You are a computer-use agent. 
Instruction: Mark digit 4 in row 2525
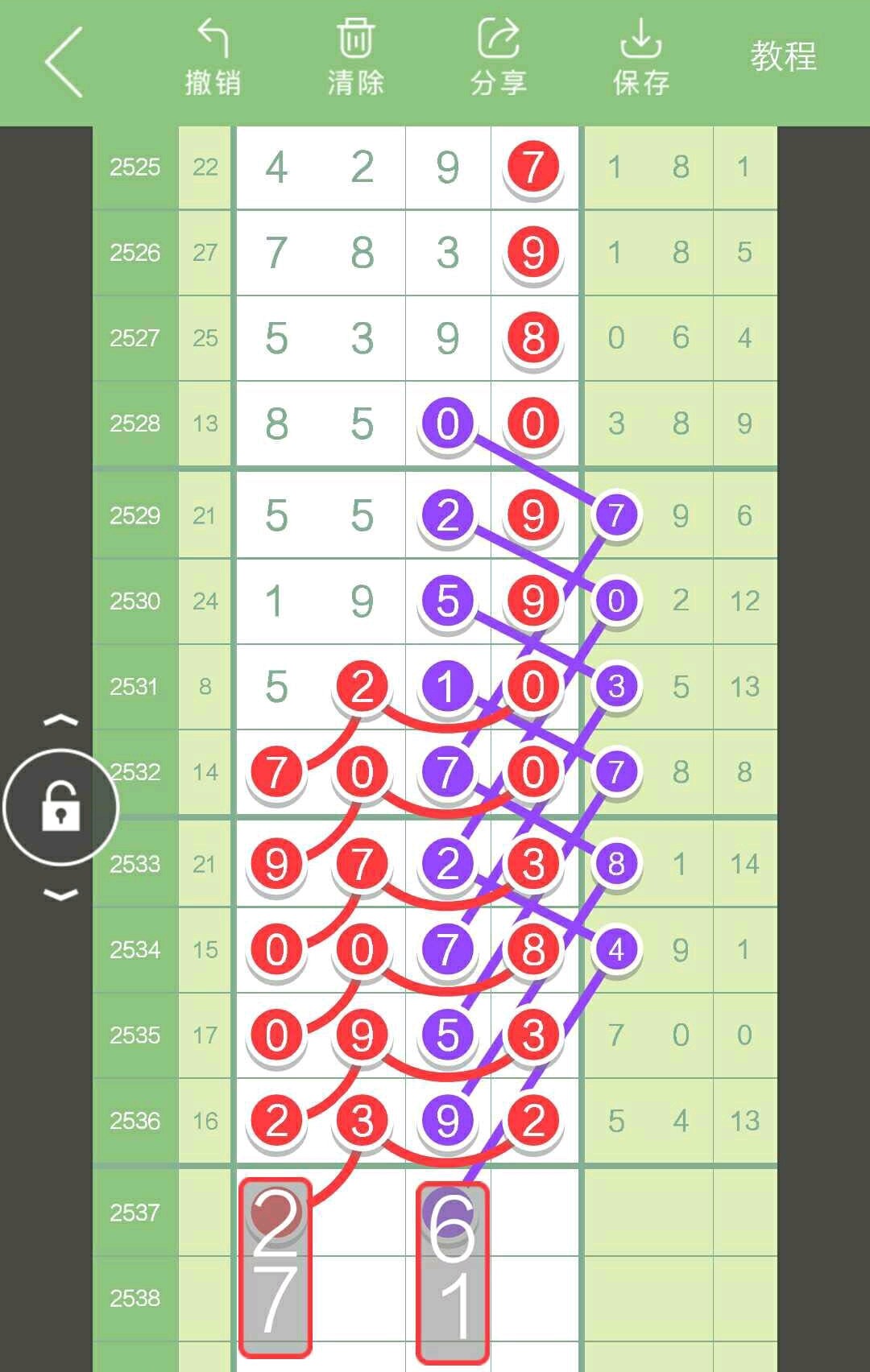pyautogui.click(x=276, y=167)
